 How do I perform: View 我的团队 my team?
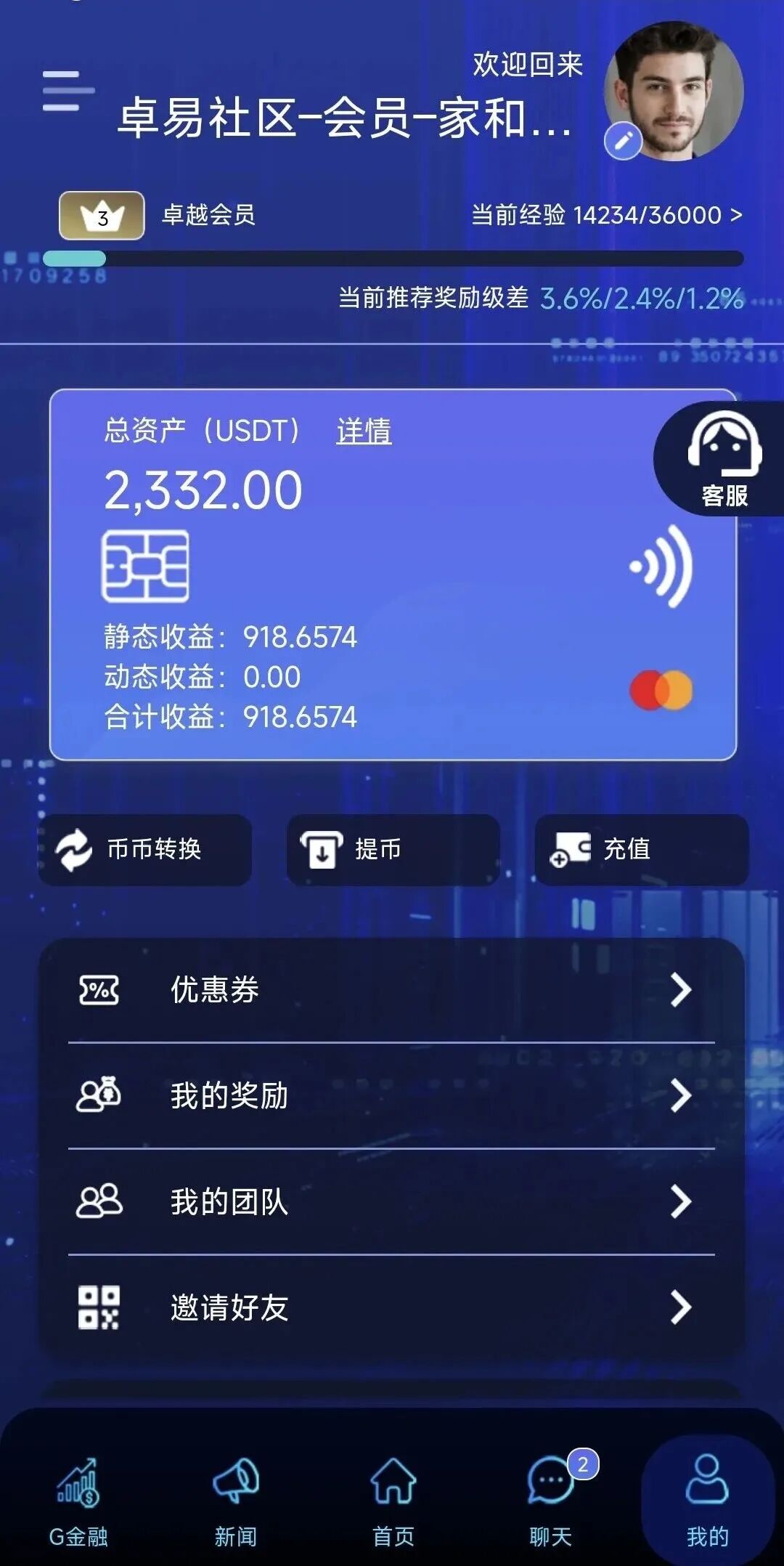[x=392, y=1201]
